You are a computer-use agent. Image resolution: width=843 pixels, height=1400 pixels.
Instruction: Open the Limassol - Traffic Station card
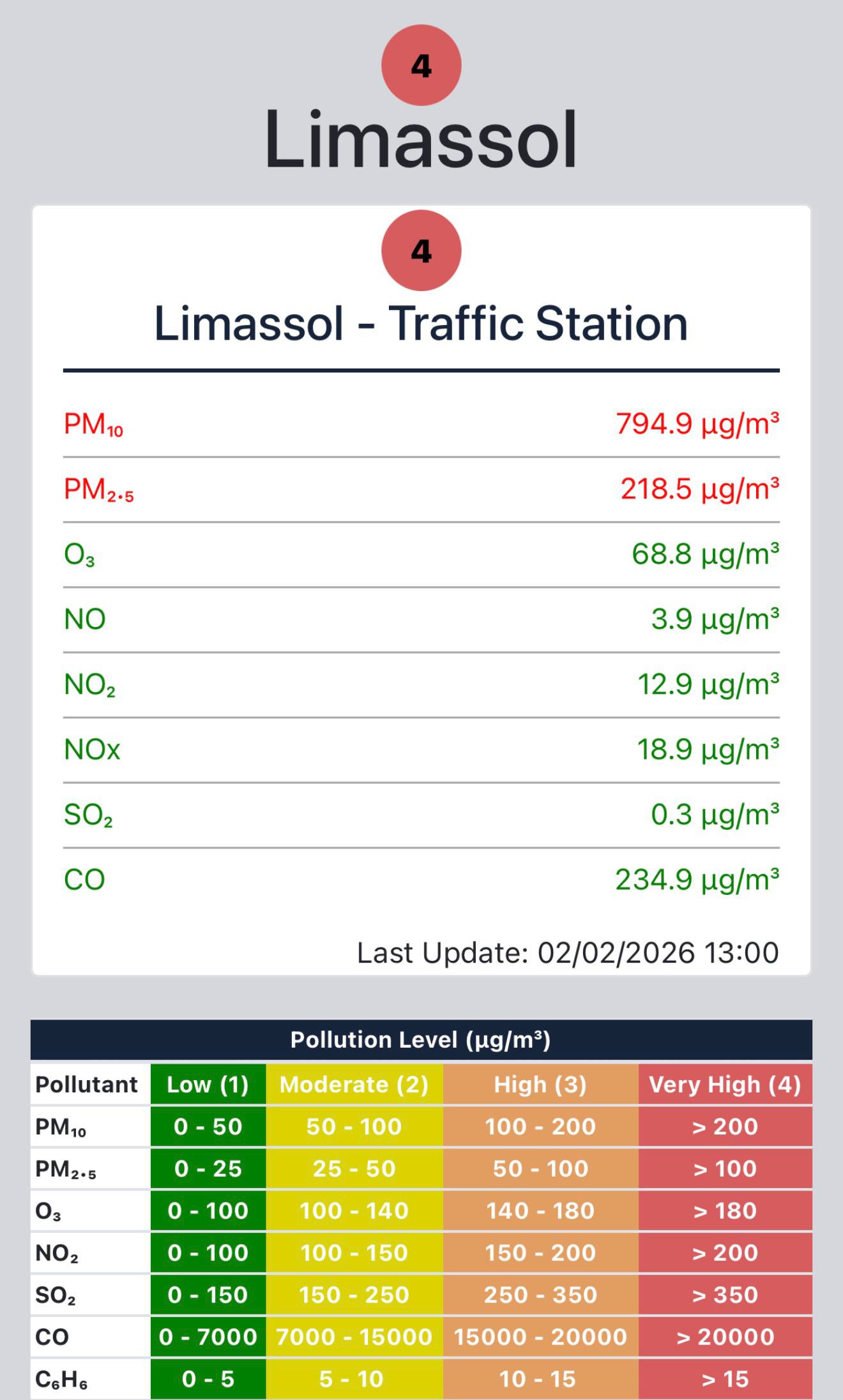[421, 324]
